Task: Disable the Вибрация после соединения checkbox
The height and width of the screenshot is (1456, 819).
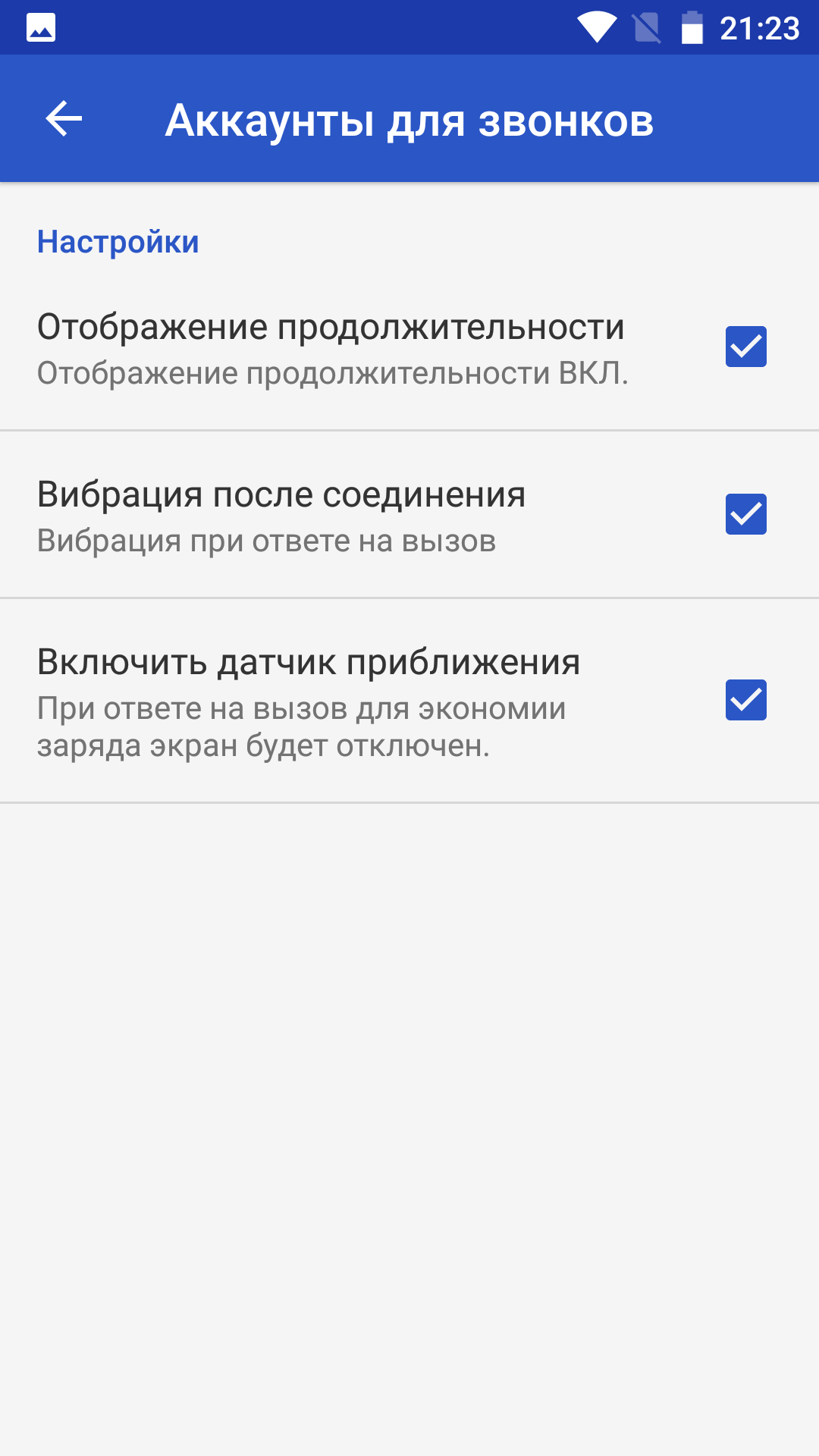Action: 746,514
